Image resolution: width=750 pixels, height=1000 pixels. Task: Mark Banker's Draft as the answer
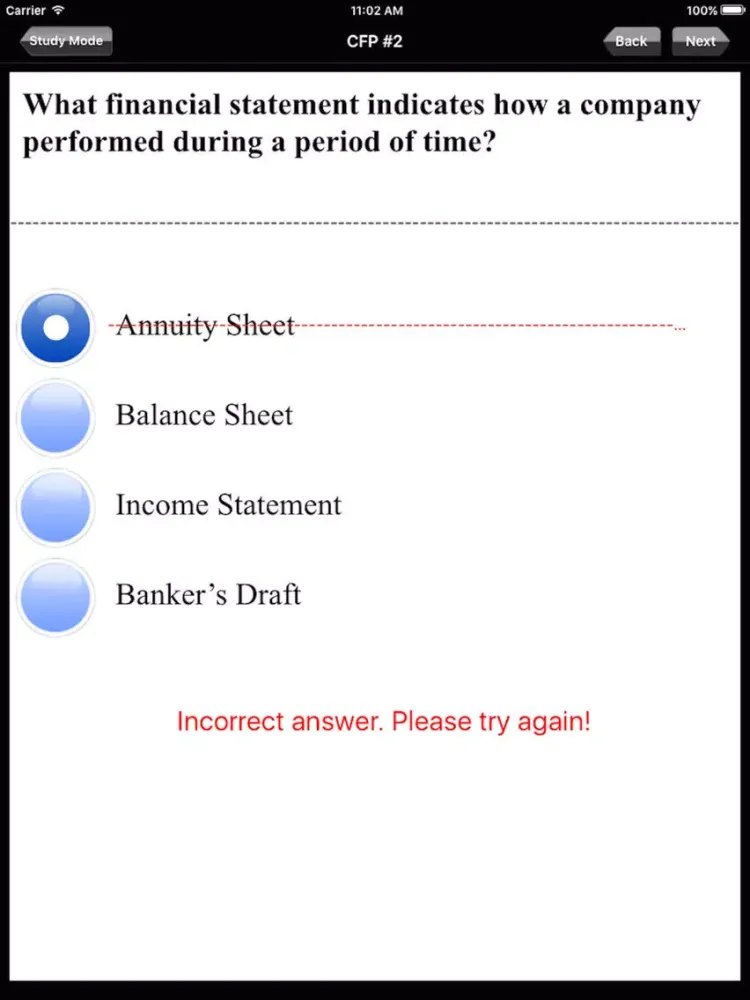coord(56,597)
